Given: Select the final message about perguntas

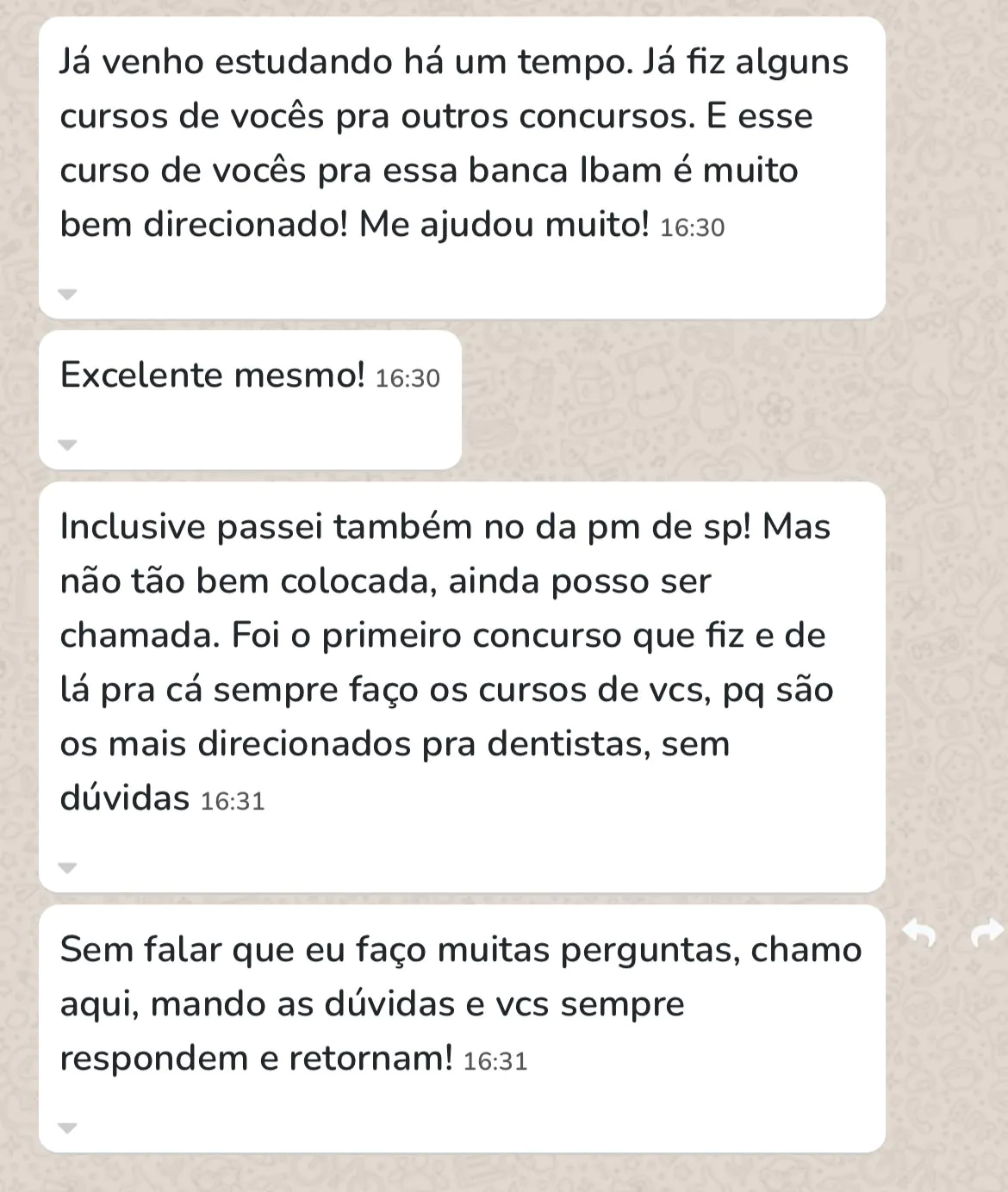Looking at the screenshot, I should click(465, 1003).
